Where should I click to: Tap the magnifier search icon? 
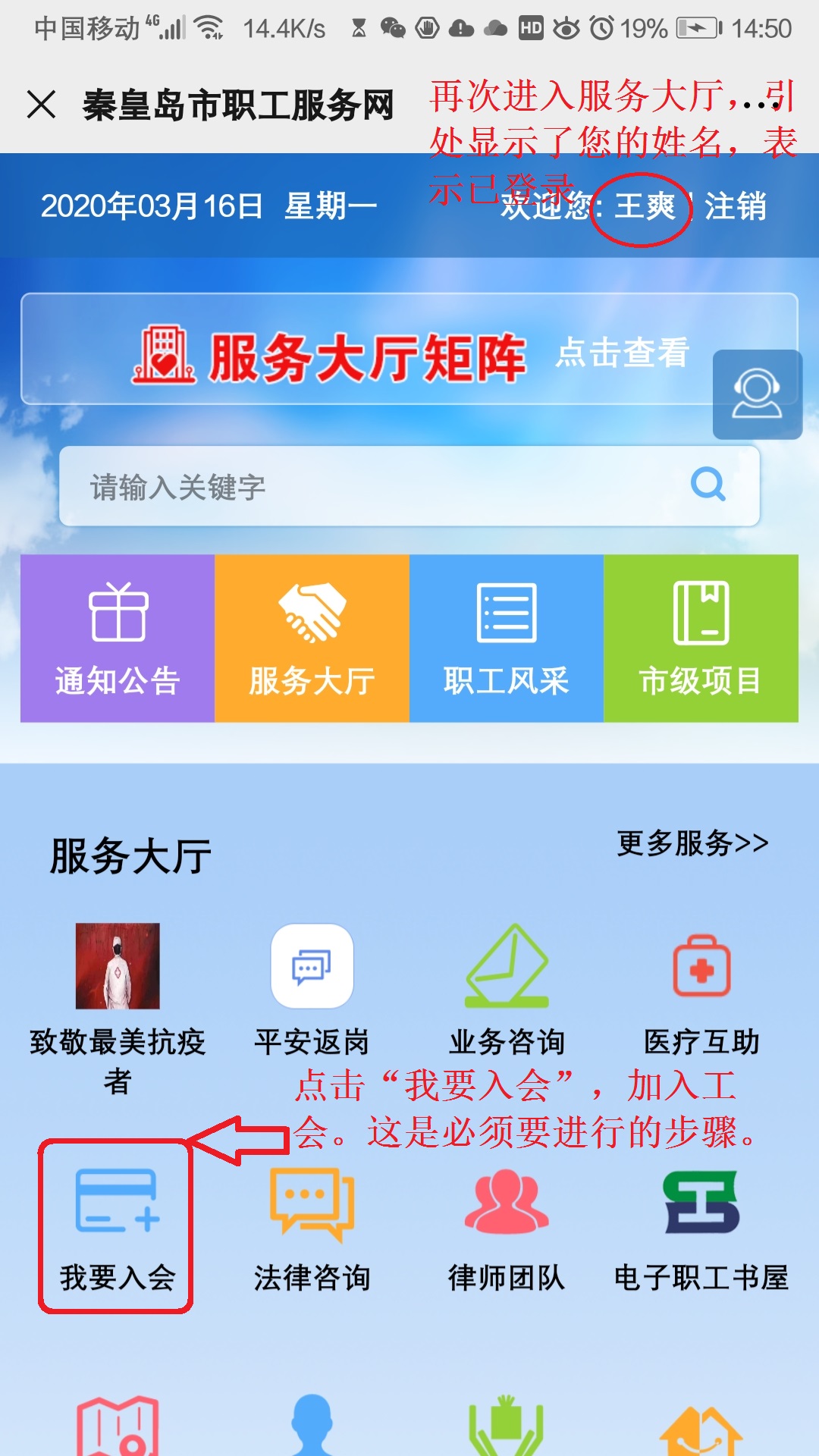click(708, 484)
